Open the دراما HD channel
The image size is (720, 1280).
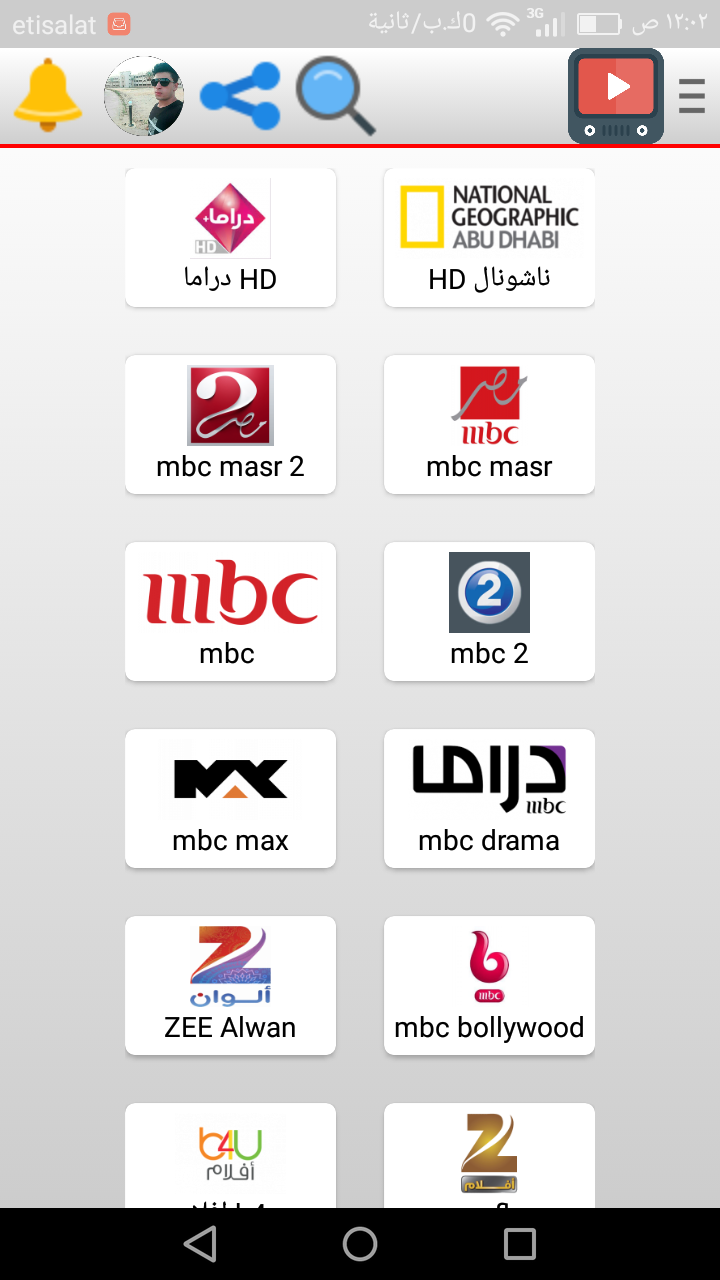coord(230,238)
